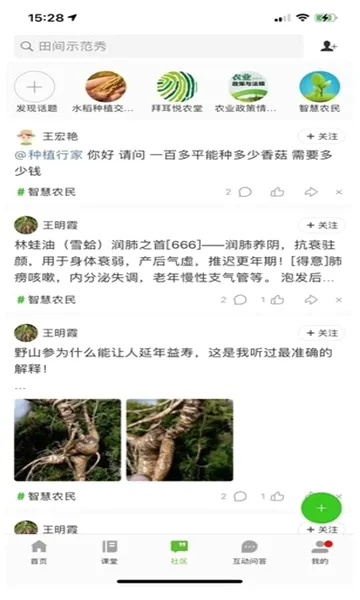
Task: Comment on 王宏艳's 香菇 question
Action: 245,192
